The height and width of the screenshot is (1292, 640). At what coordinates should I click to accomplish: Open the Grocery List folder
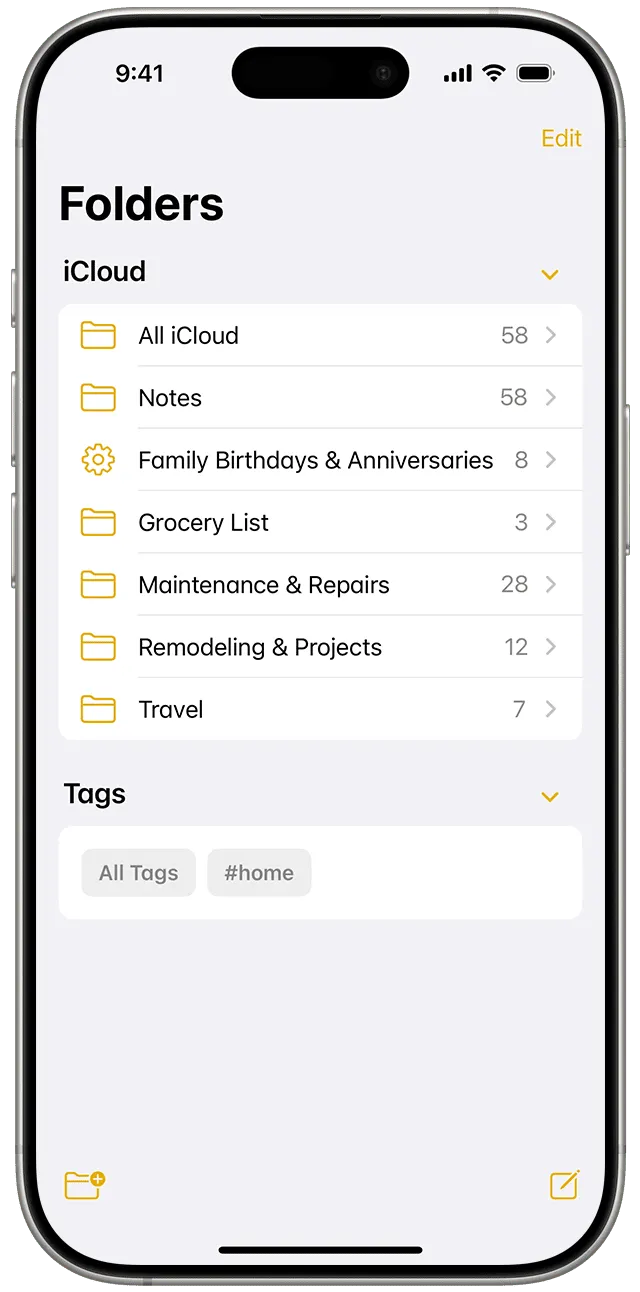pos(320,522)
